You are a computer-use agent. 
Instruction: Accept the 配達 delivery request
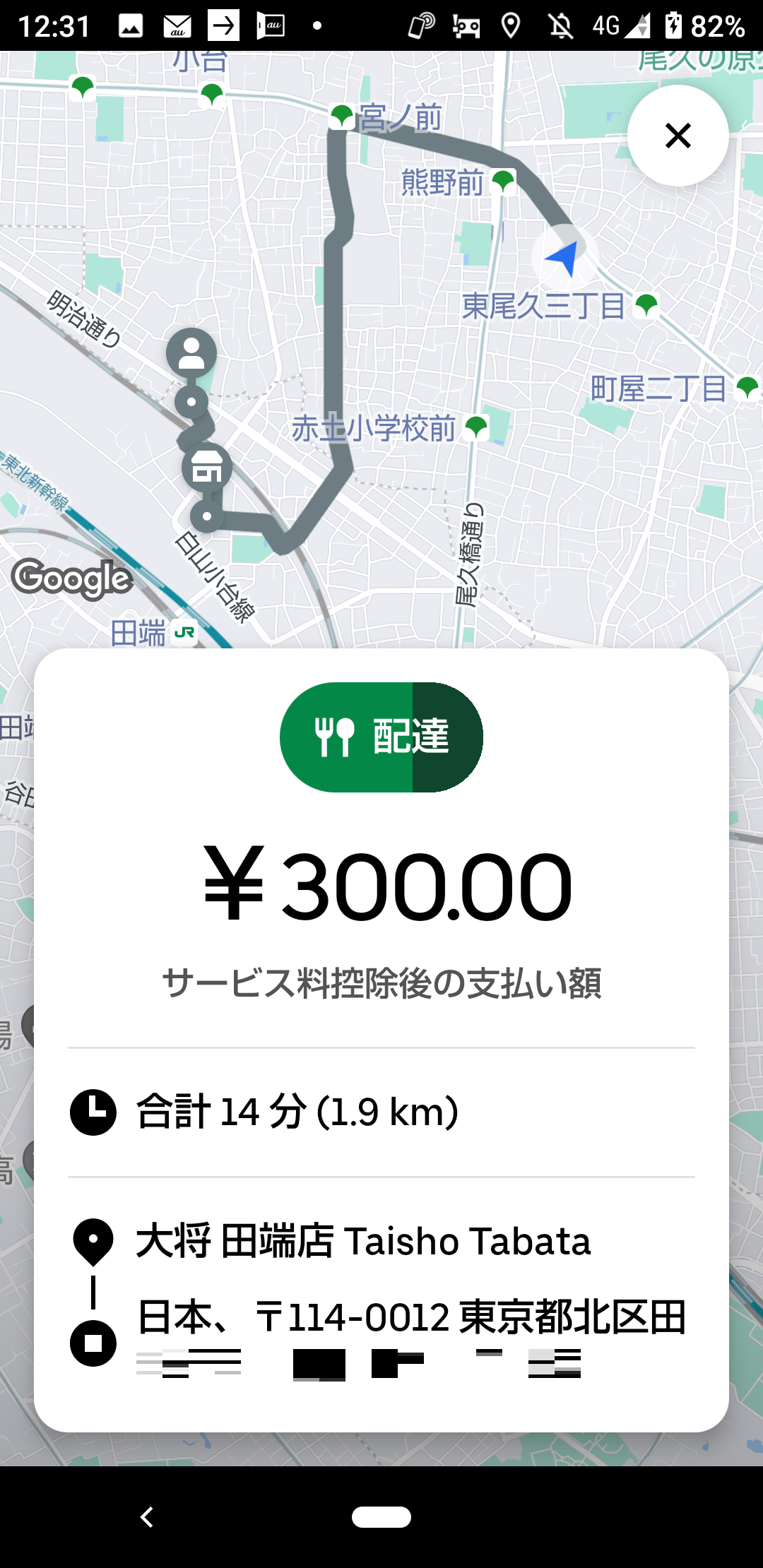pyautogui.click(x=381, y=737)
